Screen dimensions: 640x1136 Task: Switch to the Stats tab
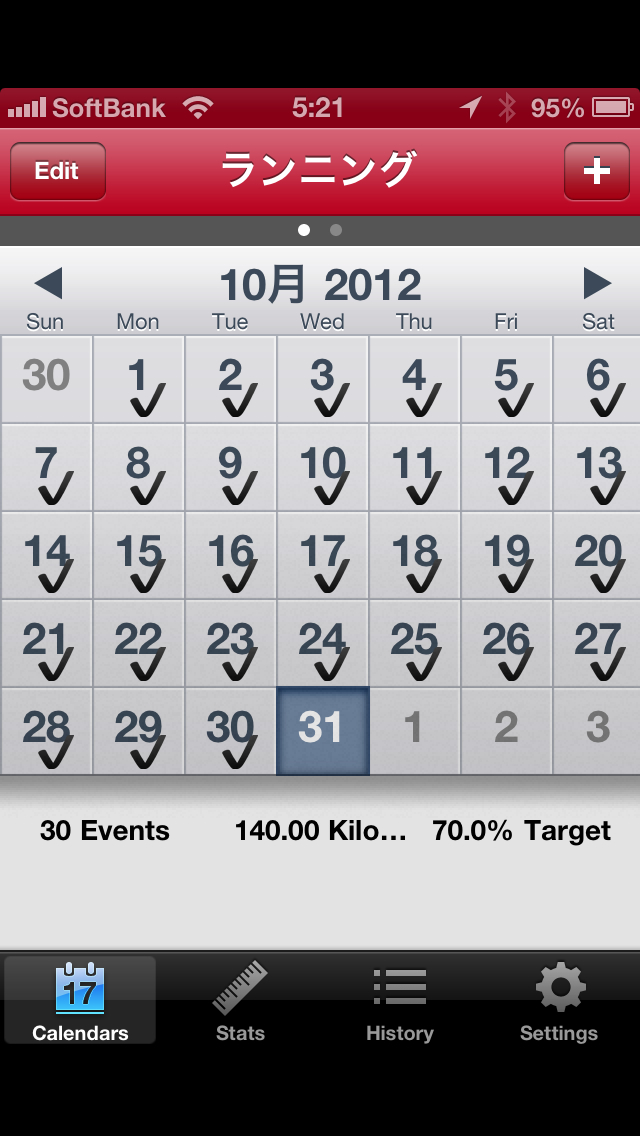coord(240,1001)
